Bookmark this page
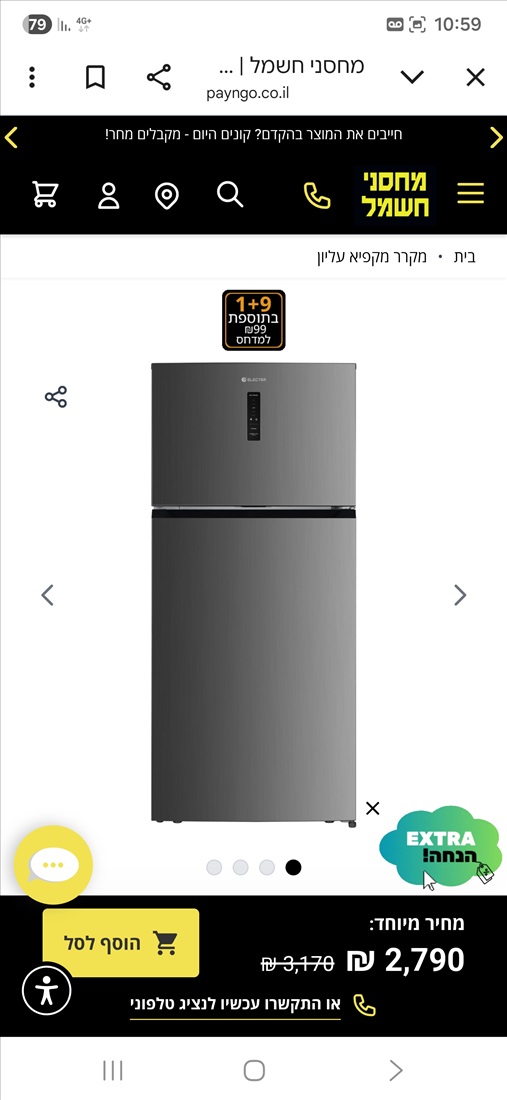Image resolution: width=507 pixels, height=1100 pixels. (x=95, y=77)
